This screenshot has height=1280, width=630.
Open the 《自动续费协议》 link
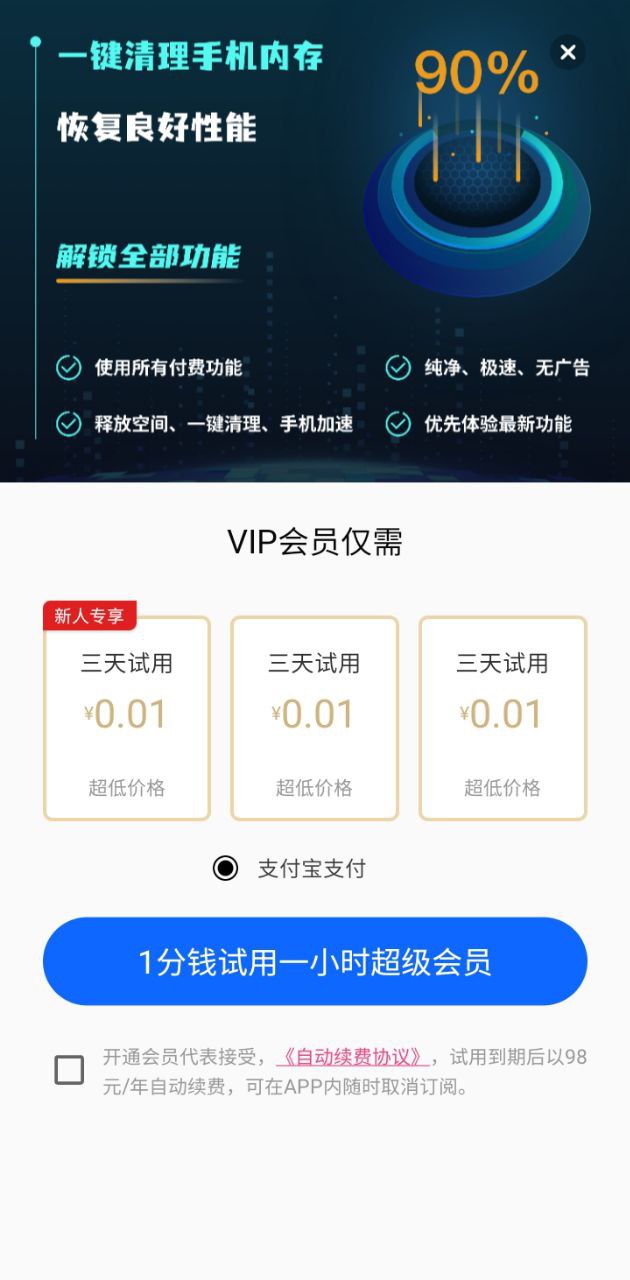click(353, 1057)
